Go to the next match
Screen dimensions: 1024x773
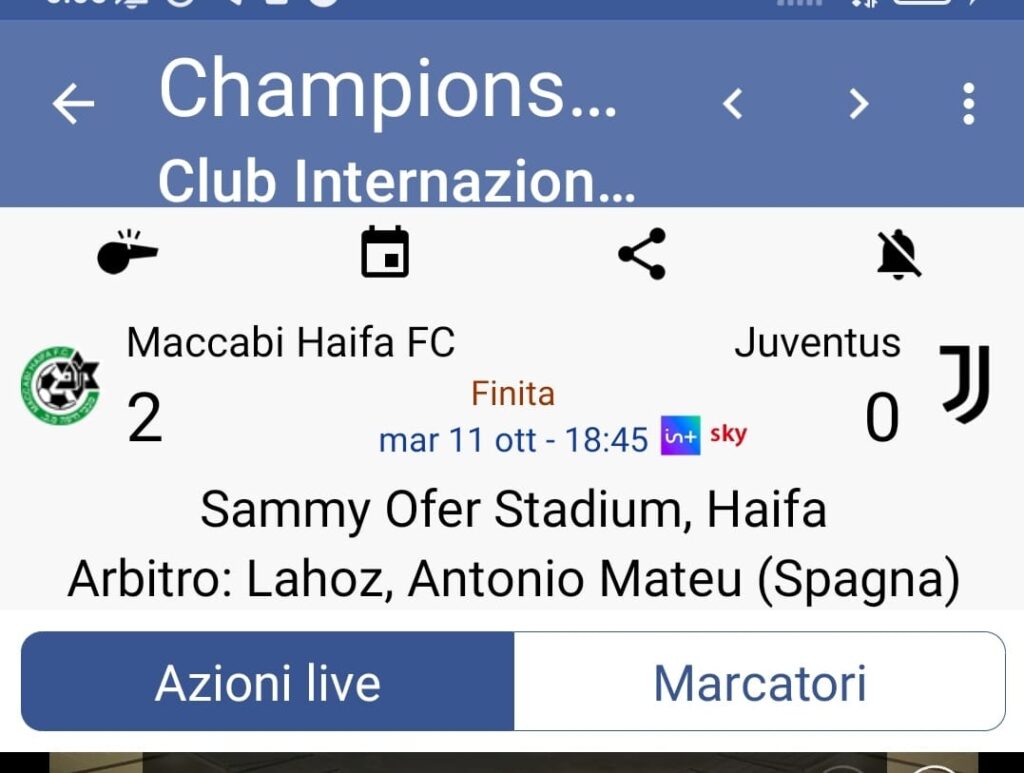858,104
